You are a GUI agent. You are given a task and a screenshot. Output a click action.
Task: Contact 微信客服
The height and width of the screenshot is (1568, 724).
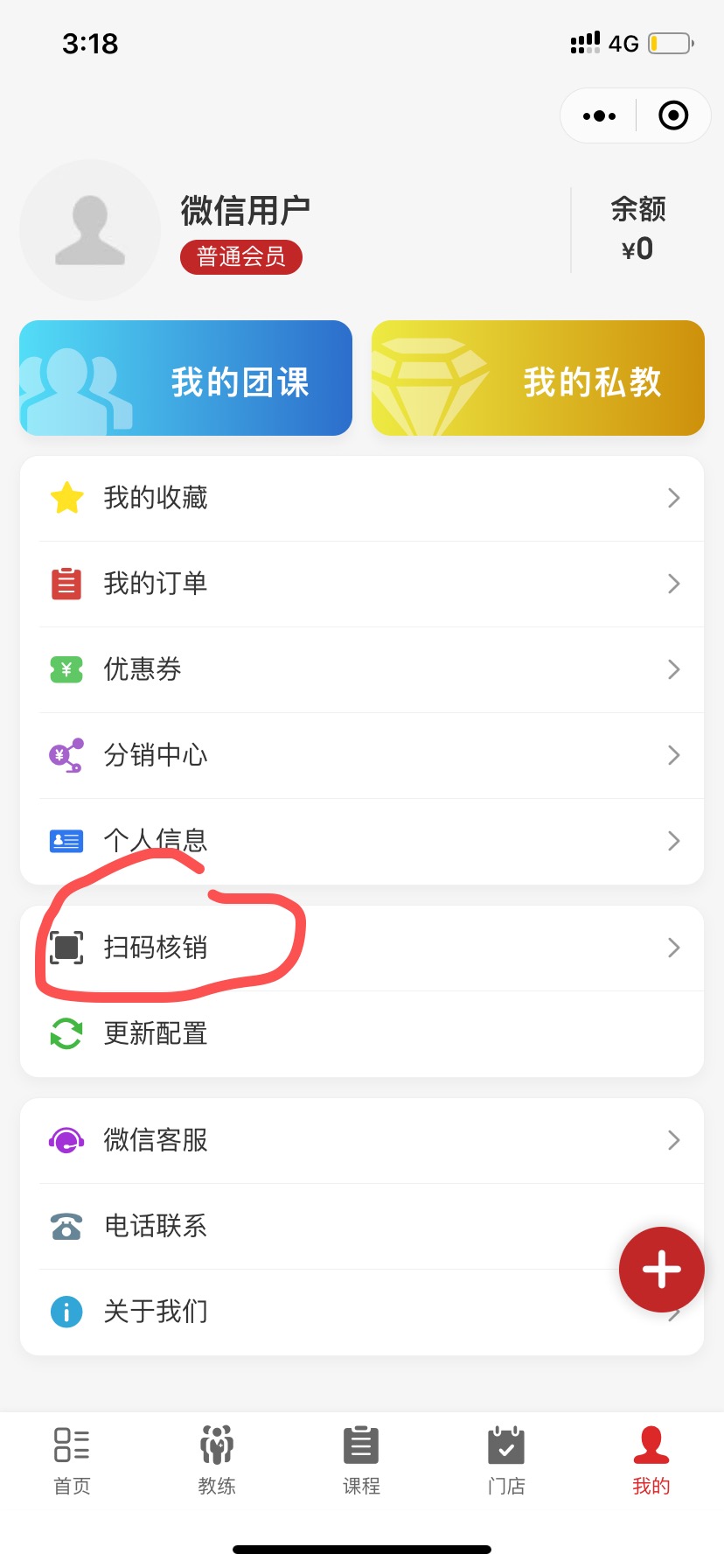pos(362,1140)
